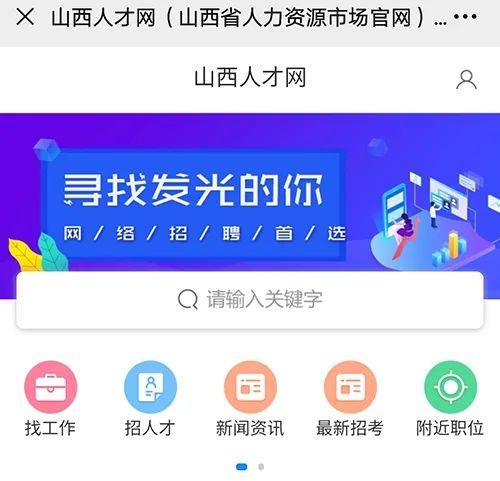Screen dimensions: 500x481
Task: Open 附近职位 nearby jobs
Action: tap(450, 399)
